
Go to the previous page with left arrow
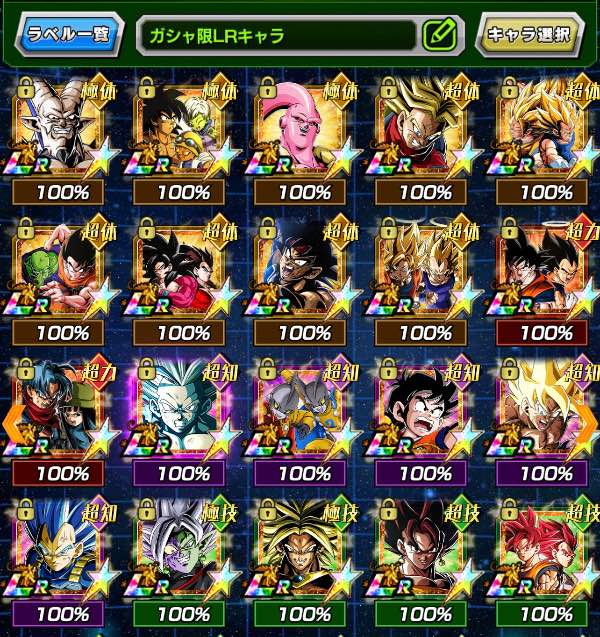click(x=13, y=424)
